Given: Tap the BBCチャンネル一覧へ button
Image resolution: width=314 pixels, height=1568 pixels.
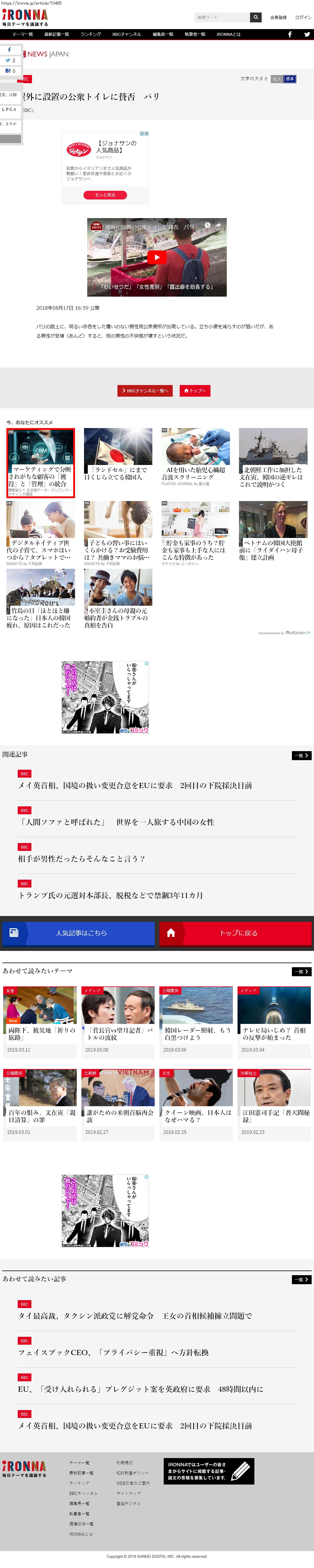Looking at the screenshot, I should tap(145, 390).
